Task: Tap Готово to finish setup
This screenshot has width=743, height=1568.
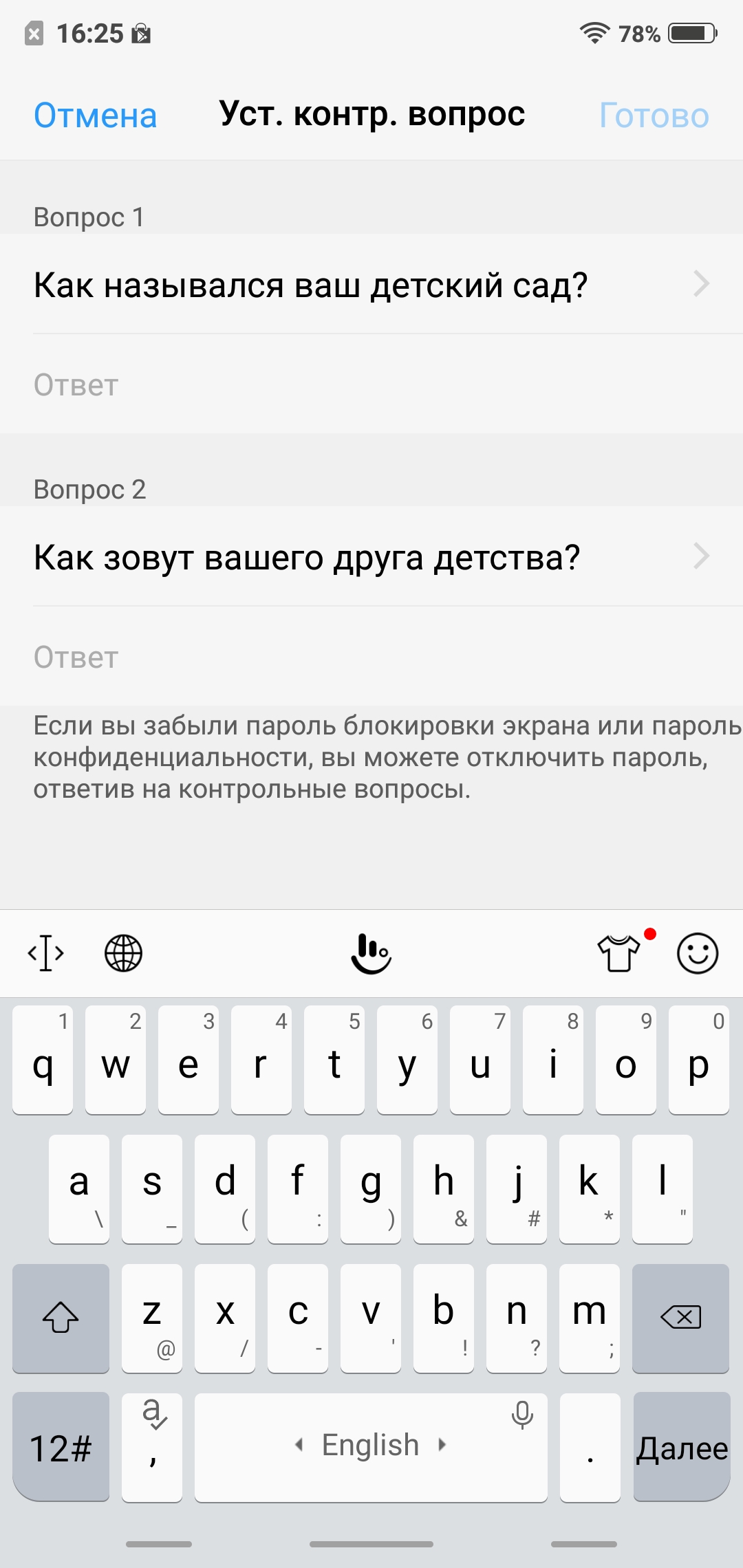Action: coord(654,116)
